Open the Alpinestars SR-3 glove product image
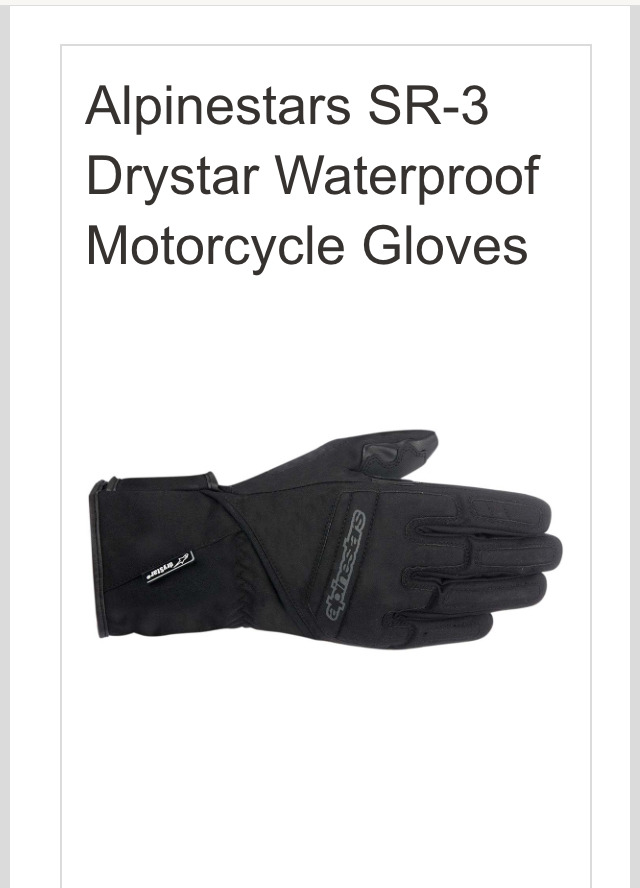The image size is (640, 888). (325, 540)
